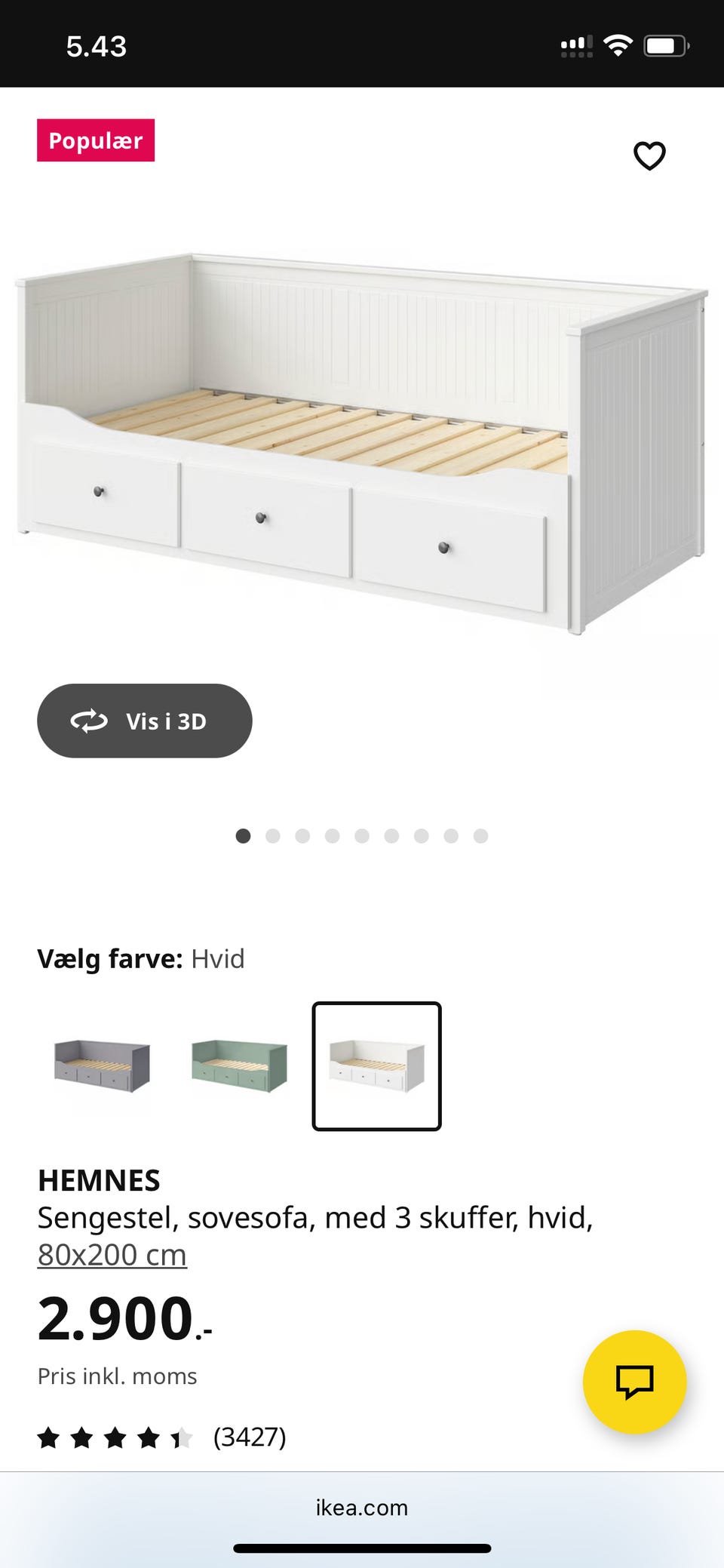Open the yellow customer chat bubble

636,1381
